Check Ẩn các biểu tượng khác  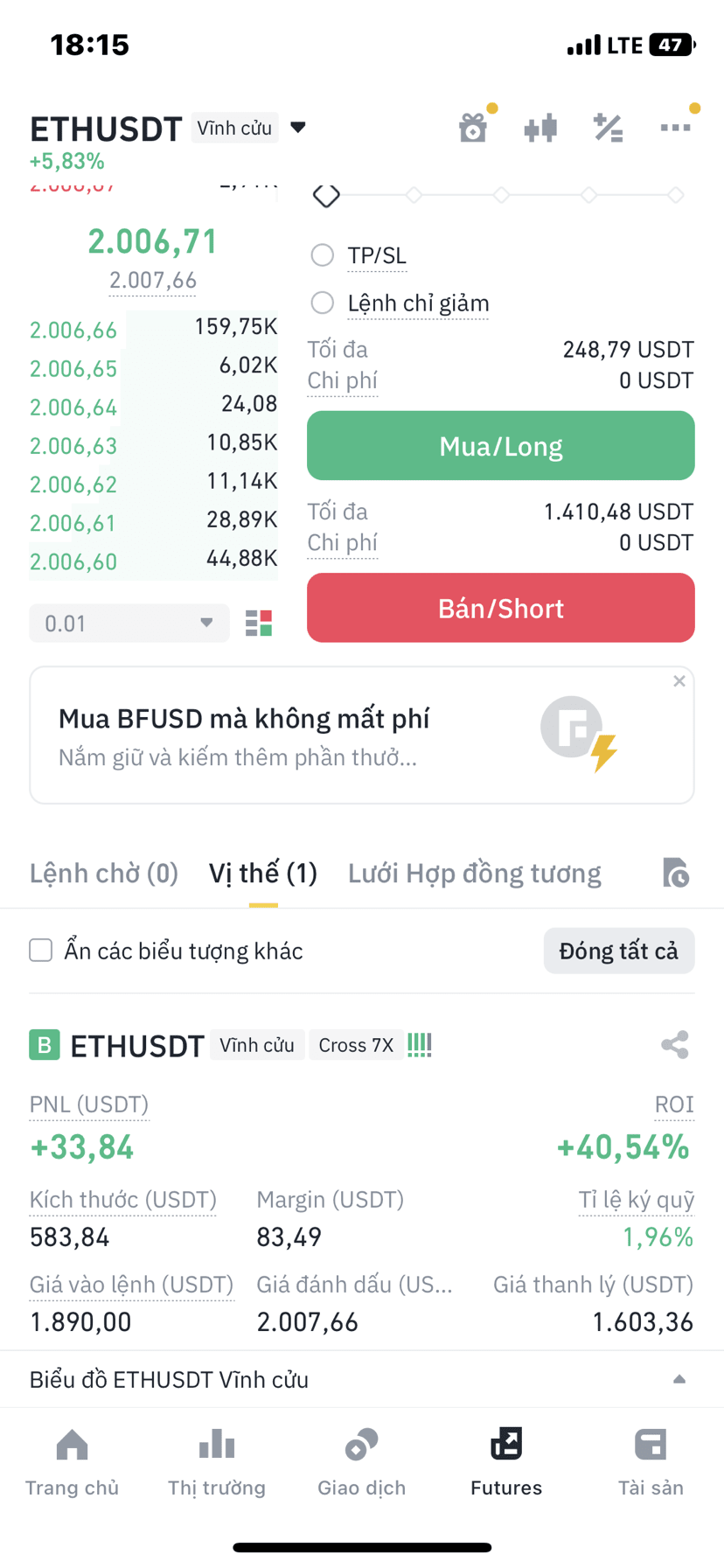[x=41, y=951]
